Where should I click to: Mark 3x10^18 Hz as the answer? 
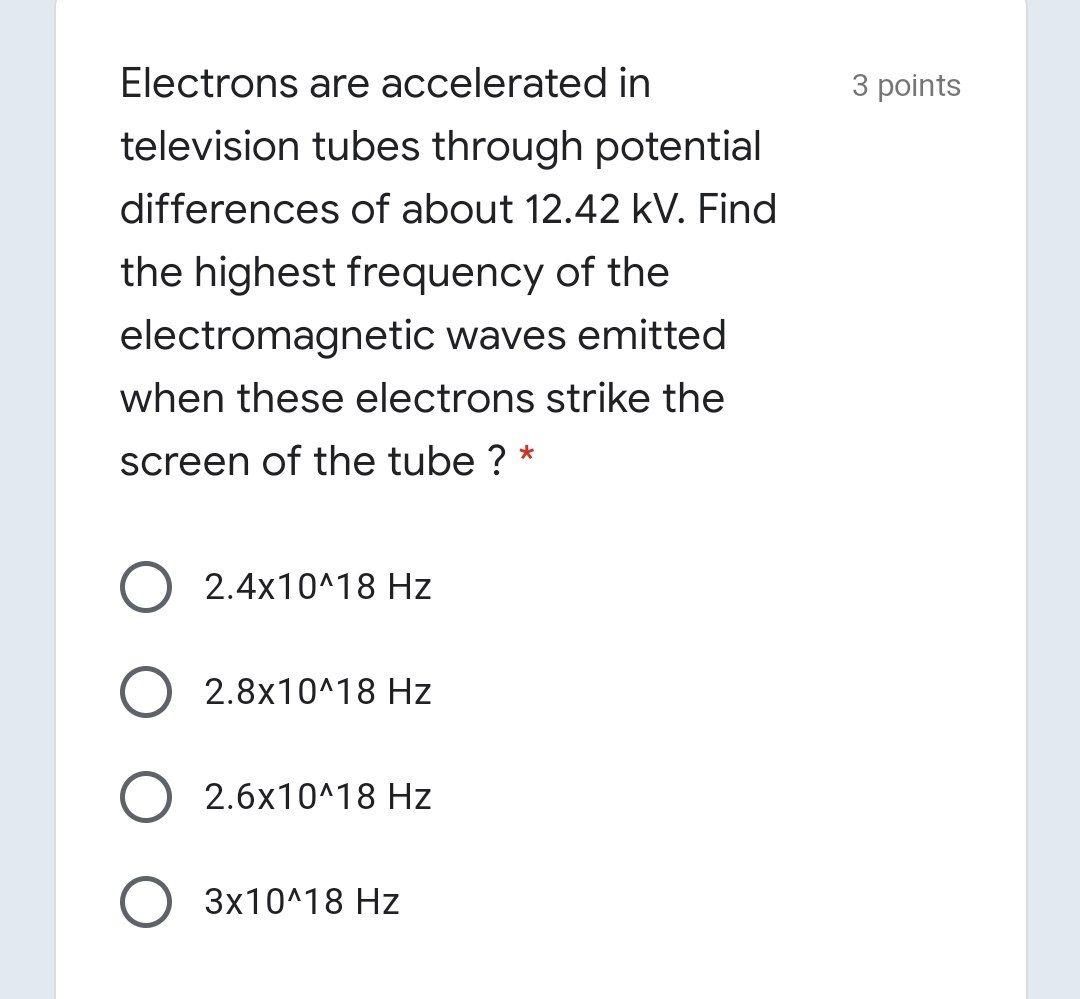click(146, 902)
